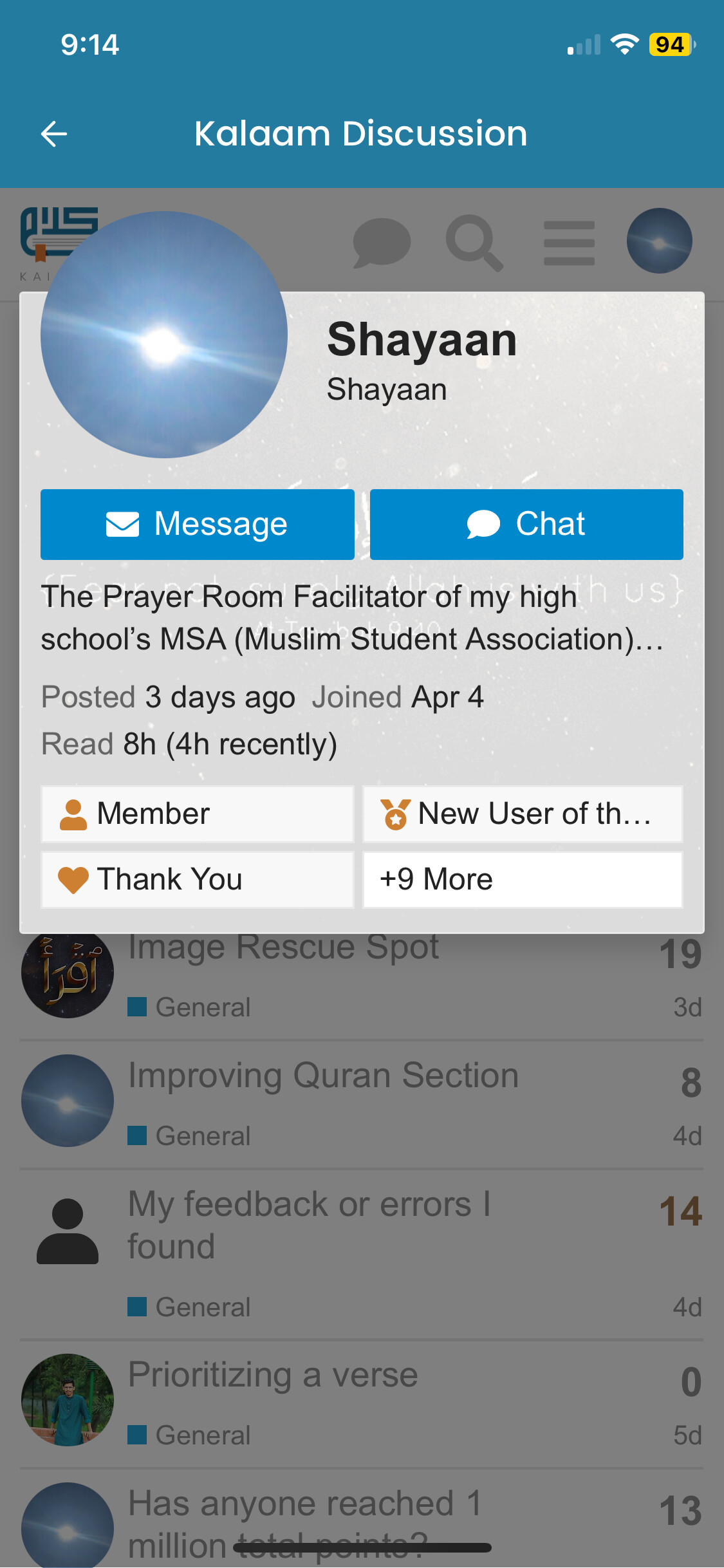Show +9 More badges
Viewport: 724px width, 1568px height.
(522, 879)
